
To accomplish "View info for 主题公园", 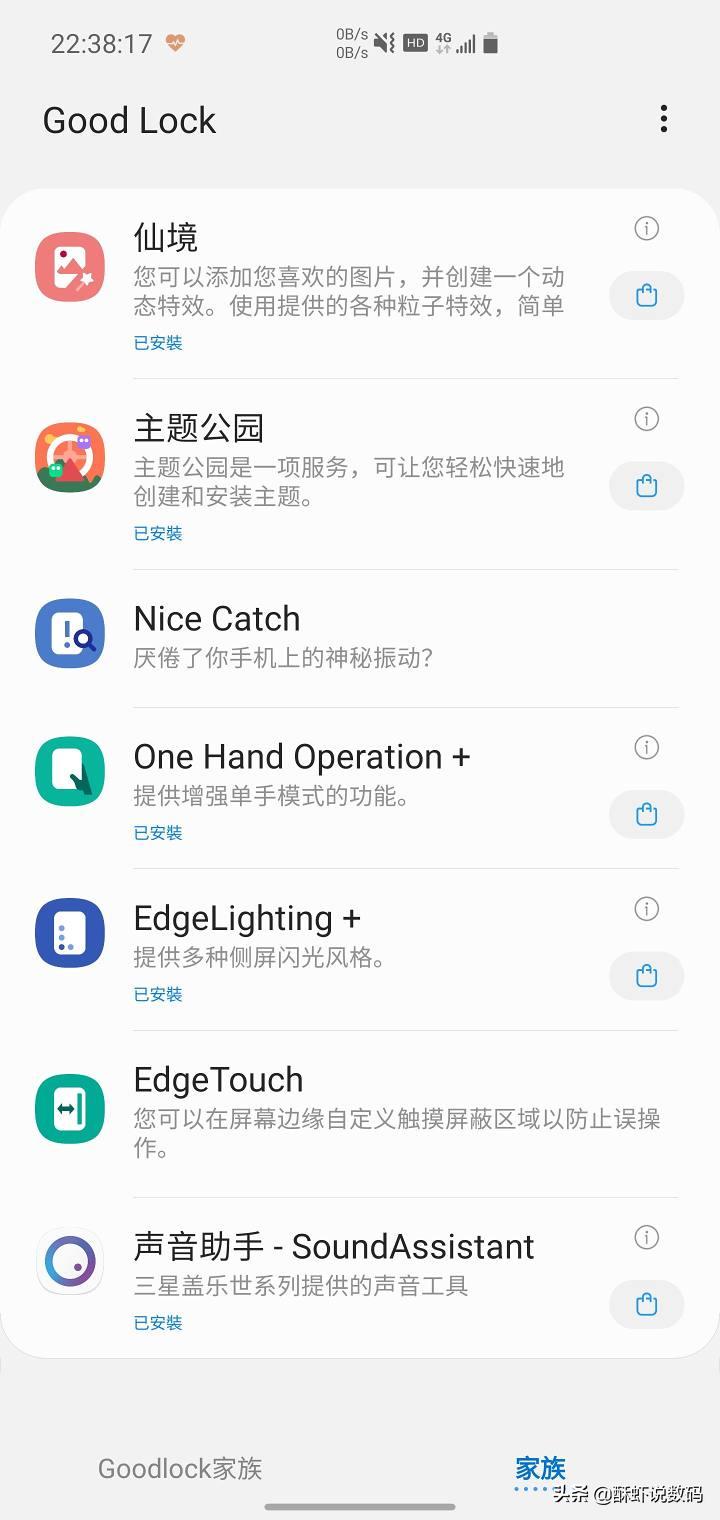I will 646,419.
